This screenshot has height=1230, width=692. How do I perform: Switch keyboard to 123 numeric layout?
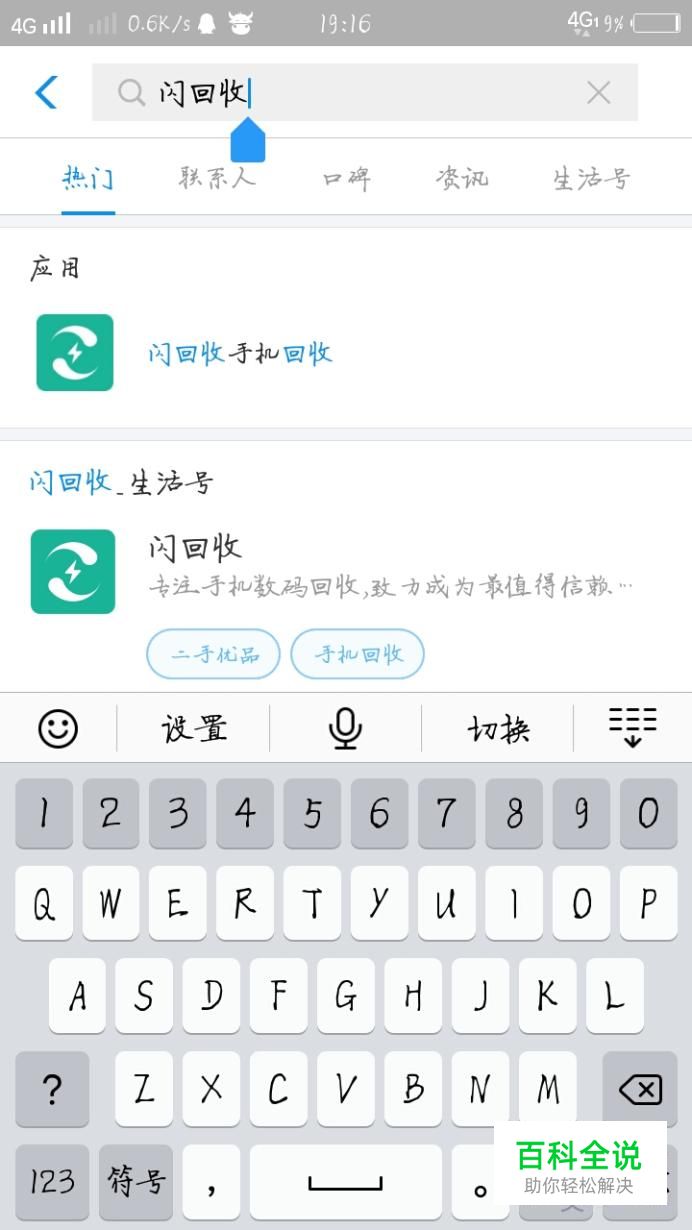pyautogui.click(x=52, y=1181)
